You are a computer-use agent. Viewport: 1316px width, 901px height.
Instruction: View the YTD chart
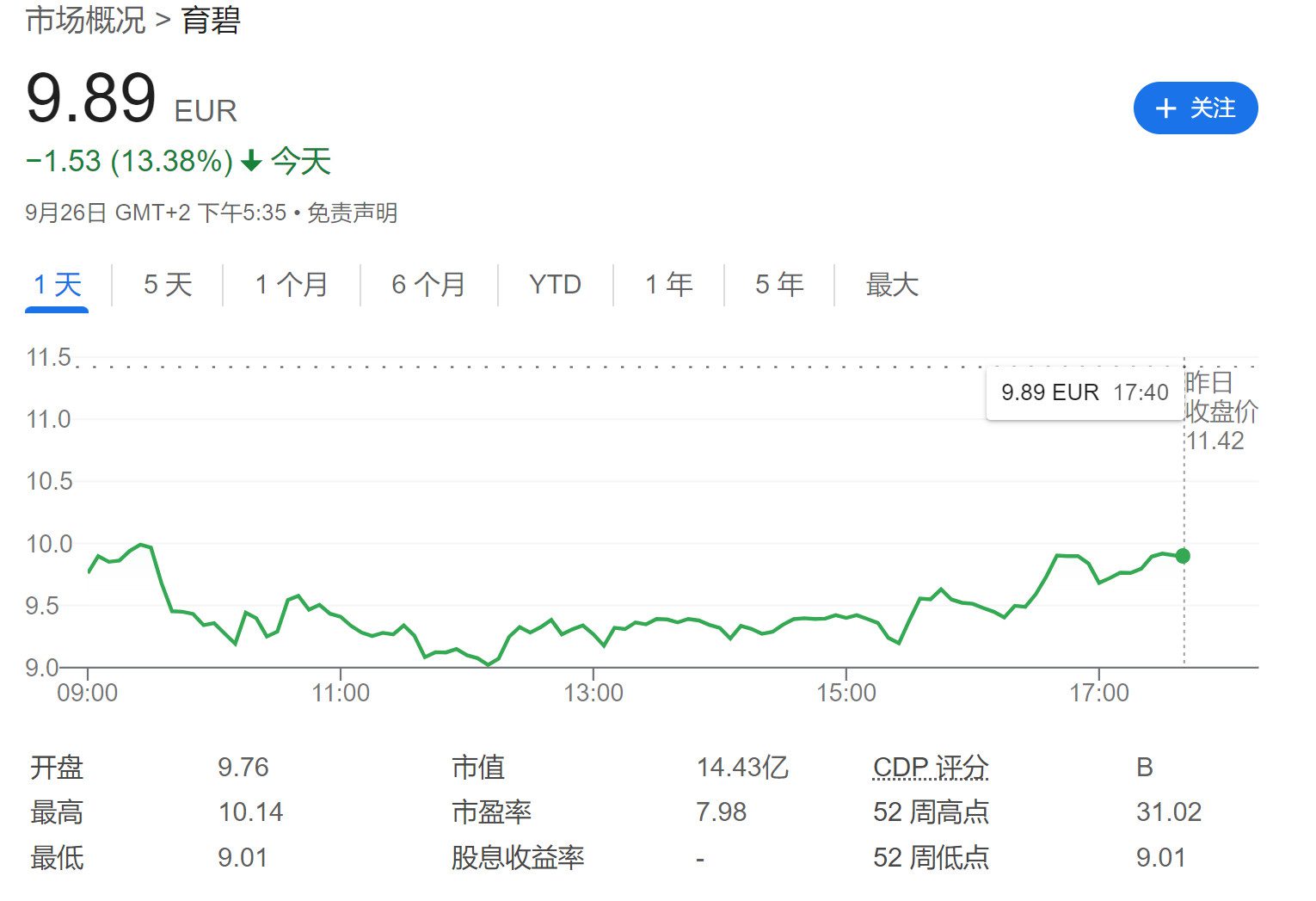click(x=555, y=285)
